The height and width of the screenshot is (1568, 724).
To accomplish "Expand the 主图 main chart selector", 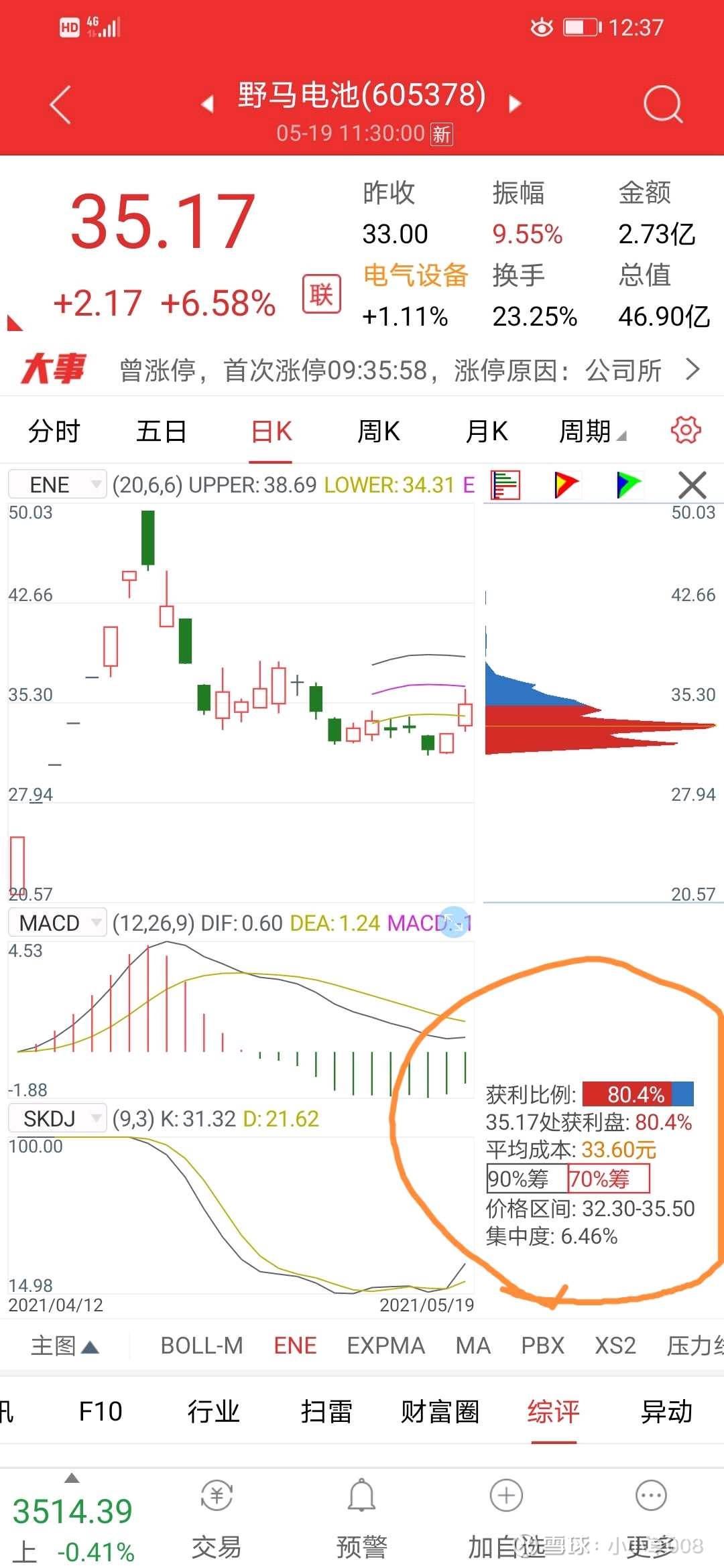I will tap(64, 1345).
